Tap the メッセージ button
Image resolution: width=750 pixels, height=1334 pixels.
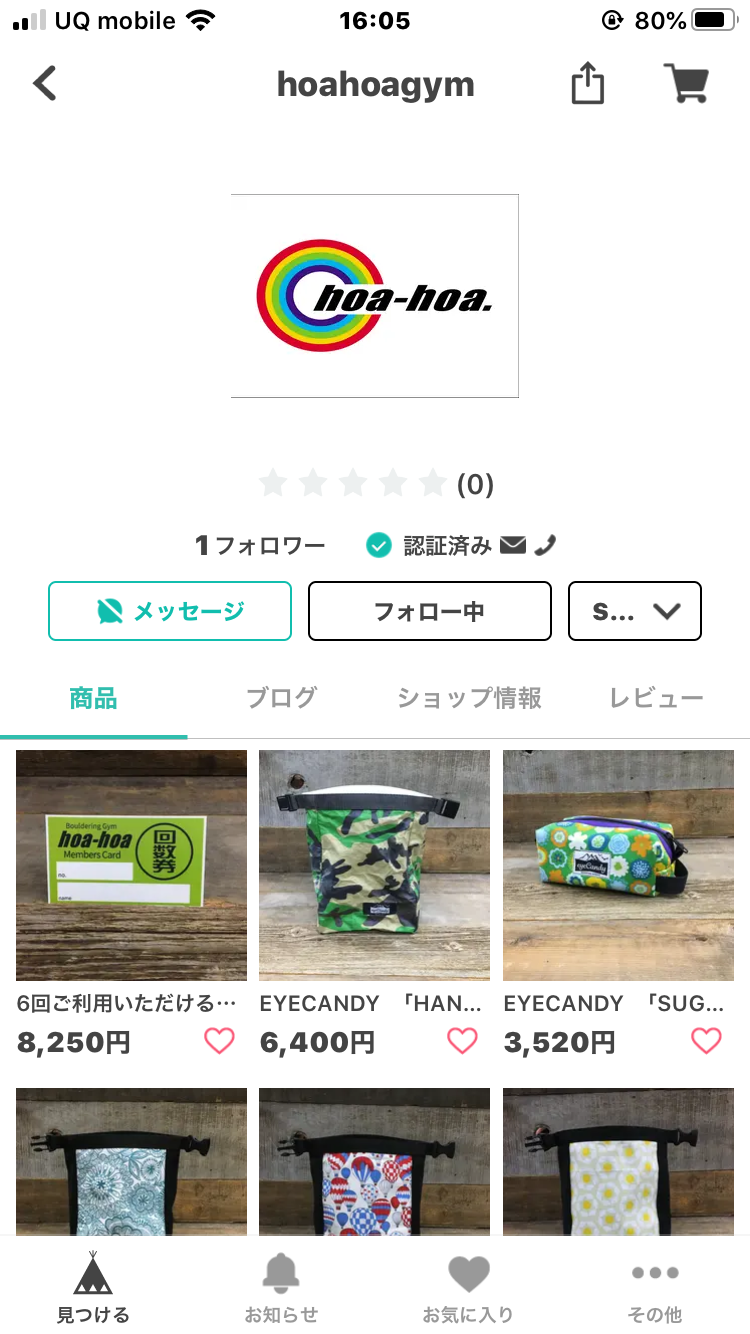coord(170,611)
